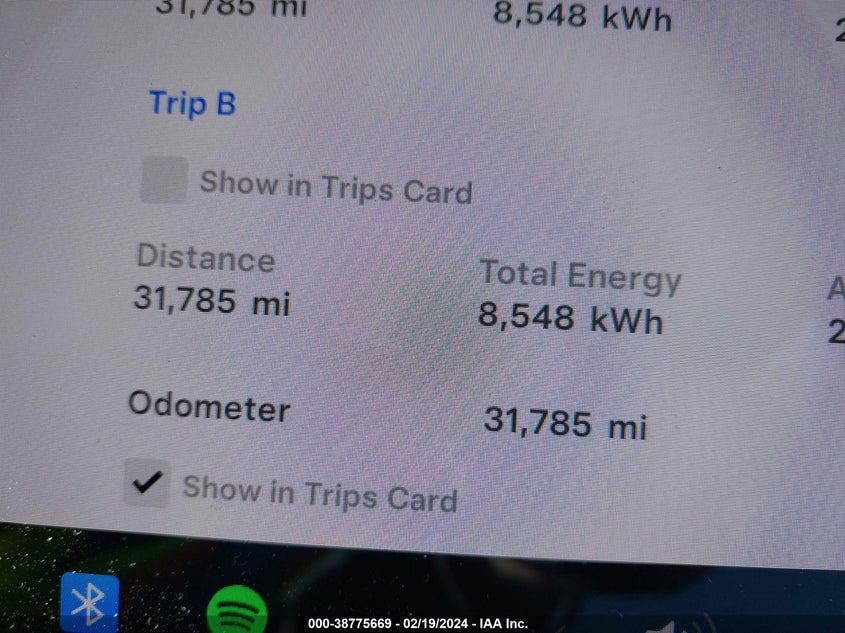This screenshot has height=633, width=845.
Task: Uncheck Odometer Show in Trips Card checkbox
Action: tap(147, 484)
